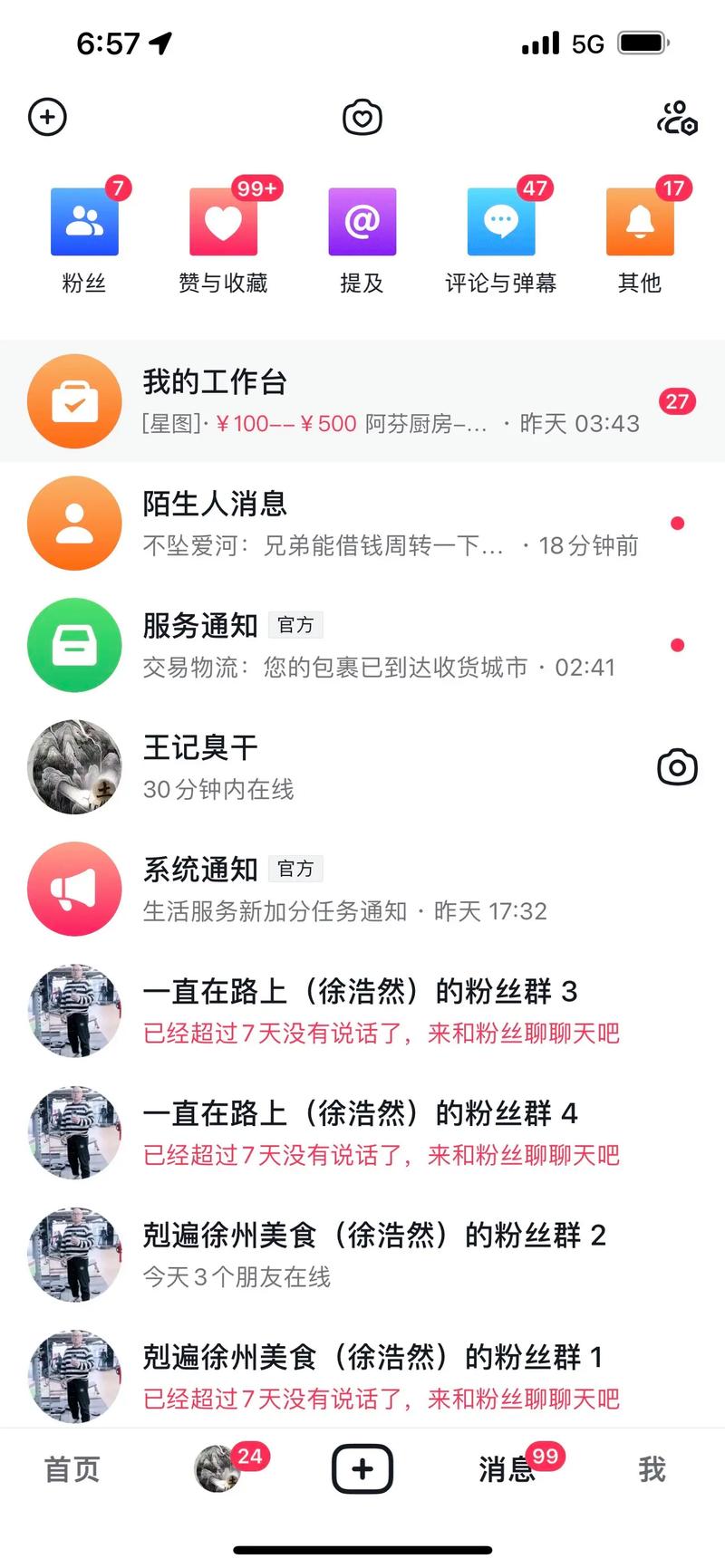Open the 陌生人消息 stranger messages entry
This screenshot has height=1568, width=725.
click(362, 524)
